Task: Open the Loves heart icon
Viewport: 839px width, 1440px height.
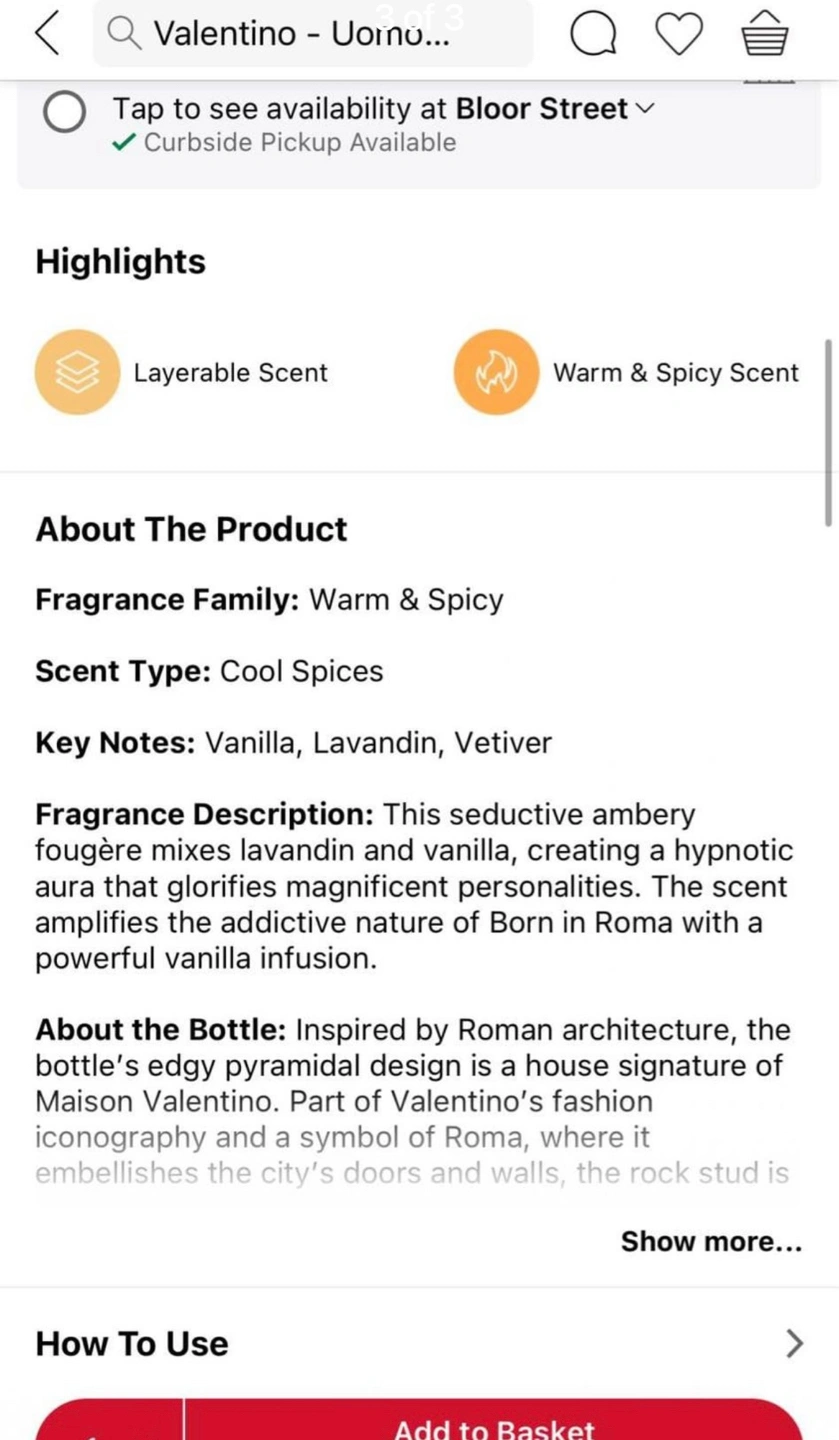Action: point(680,35)
